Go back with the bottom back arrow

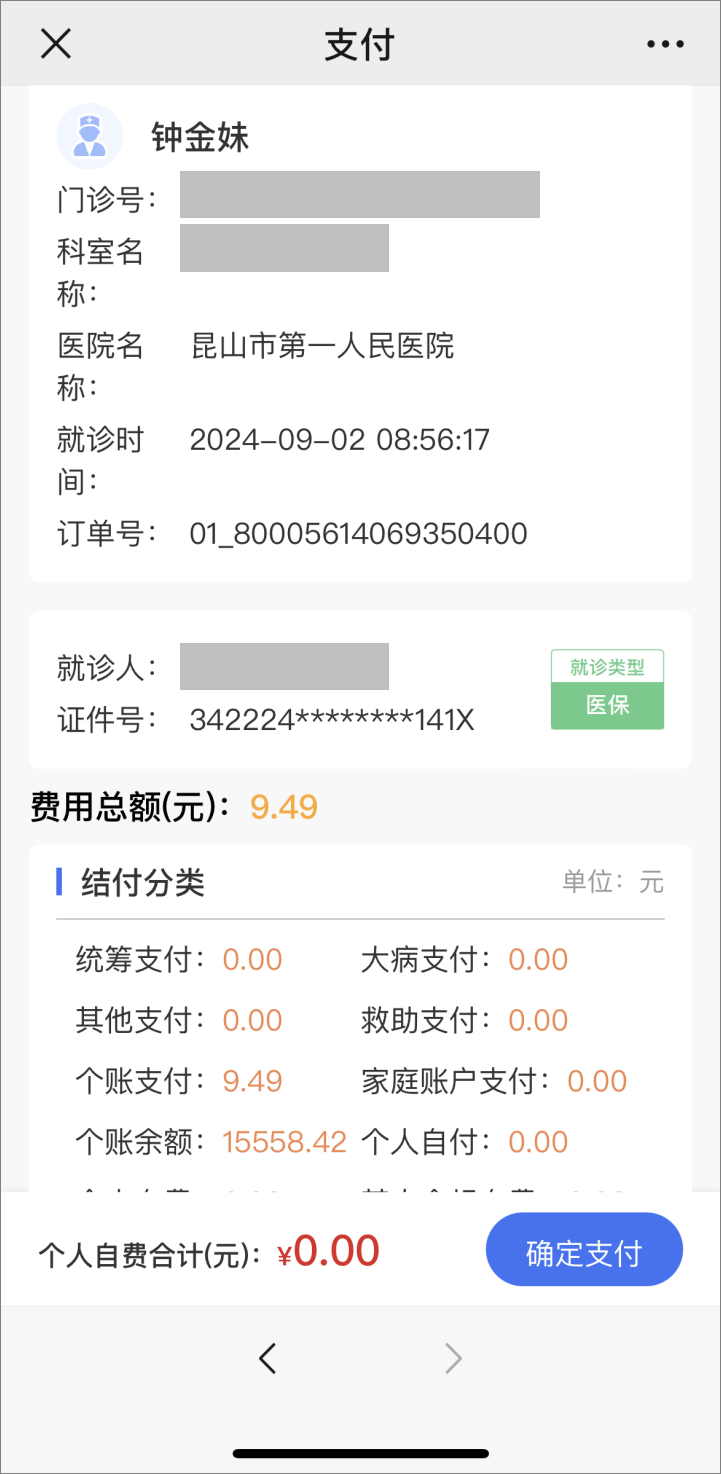click(267, 1357)
